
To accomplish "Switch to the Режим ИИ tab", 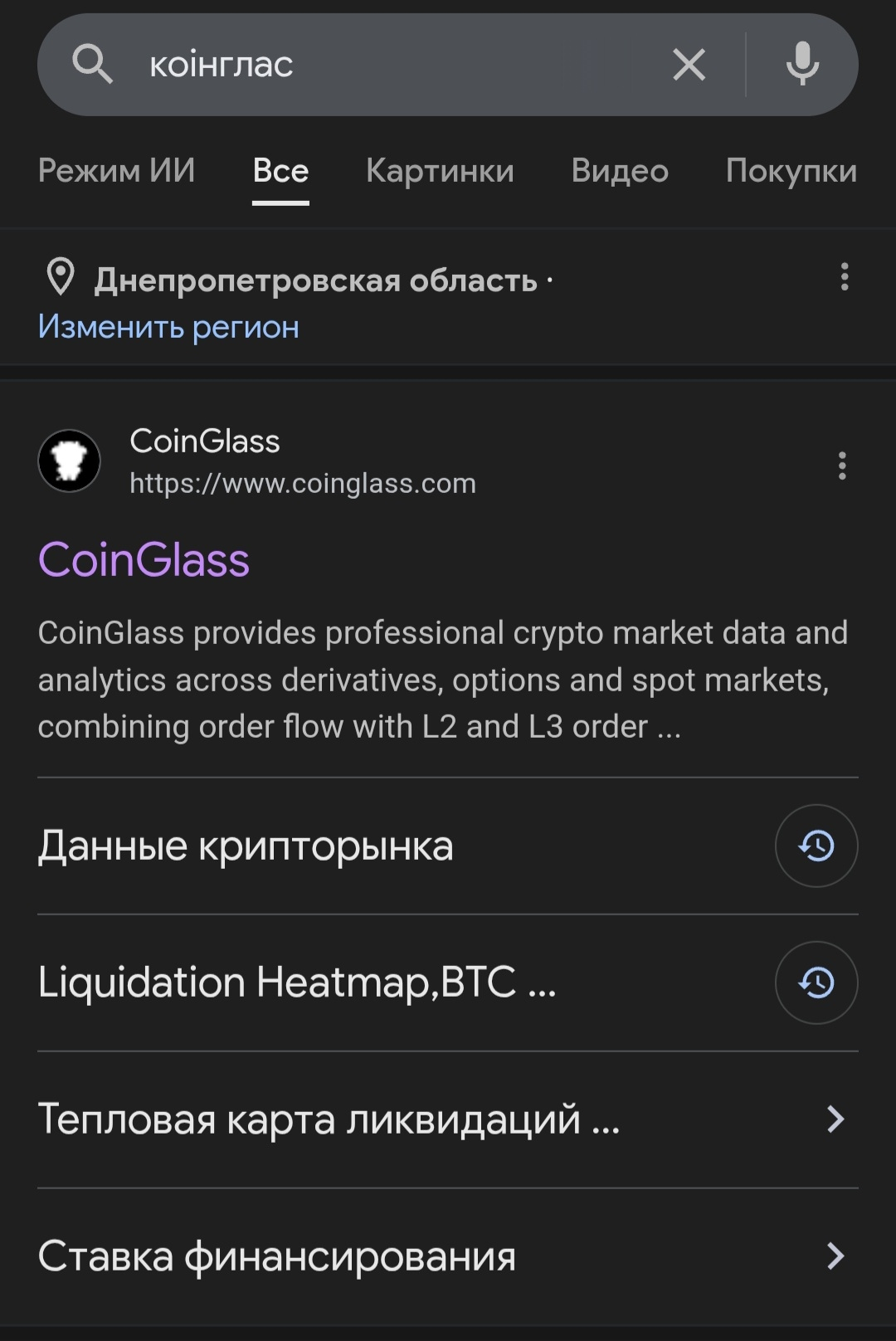I will click(117, 171).
